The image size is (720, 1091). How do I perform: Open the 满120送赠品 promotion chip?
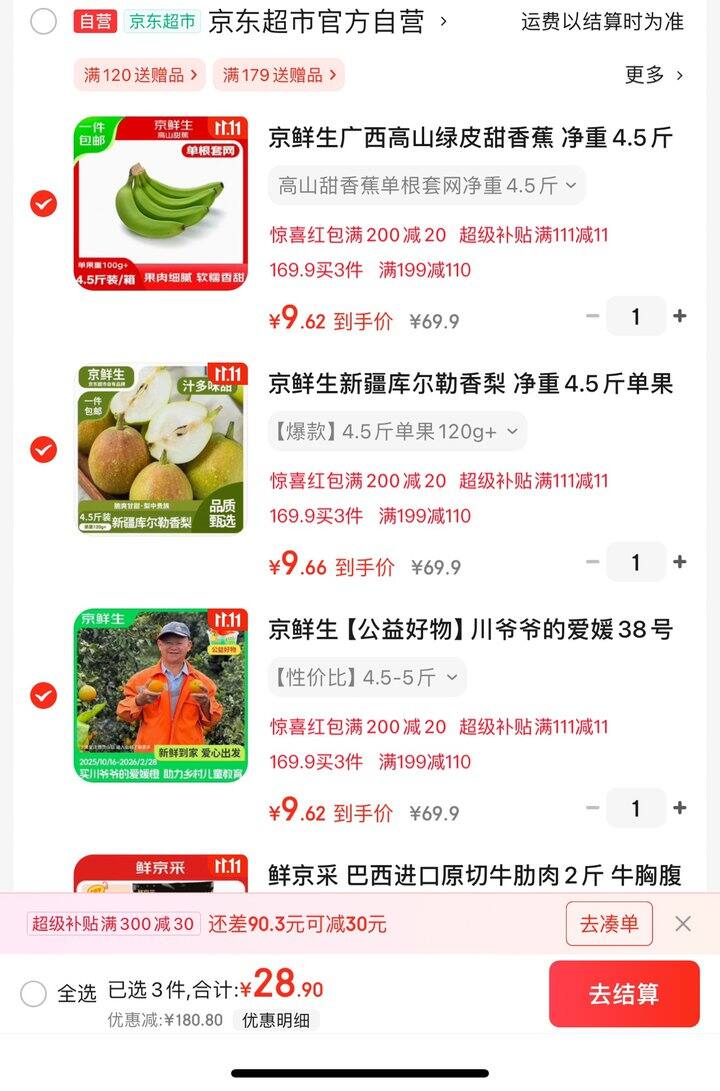coord(139,75)
